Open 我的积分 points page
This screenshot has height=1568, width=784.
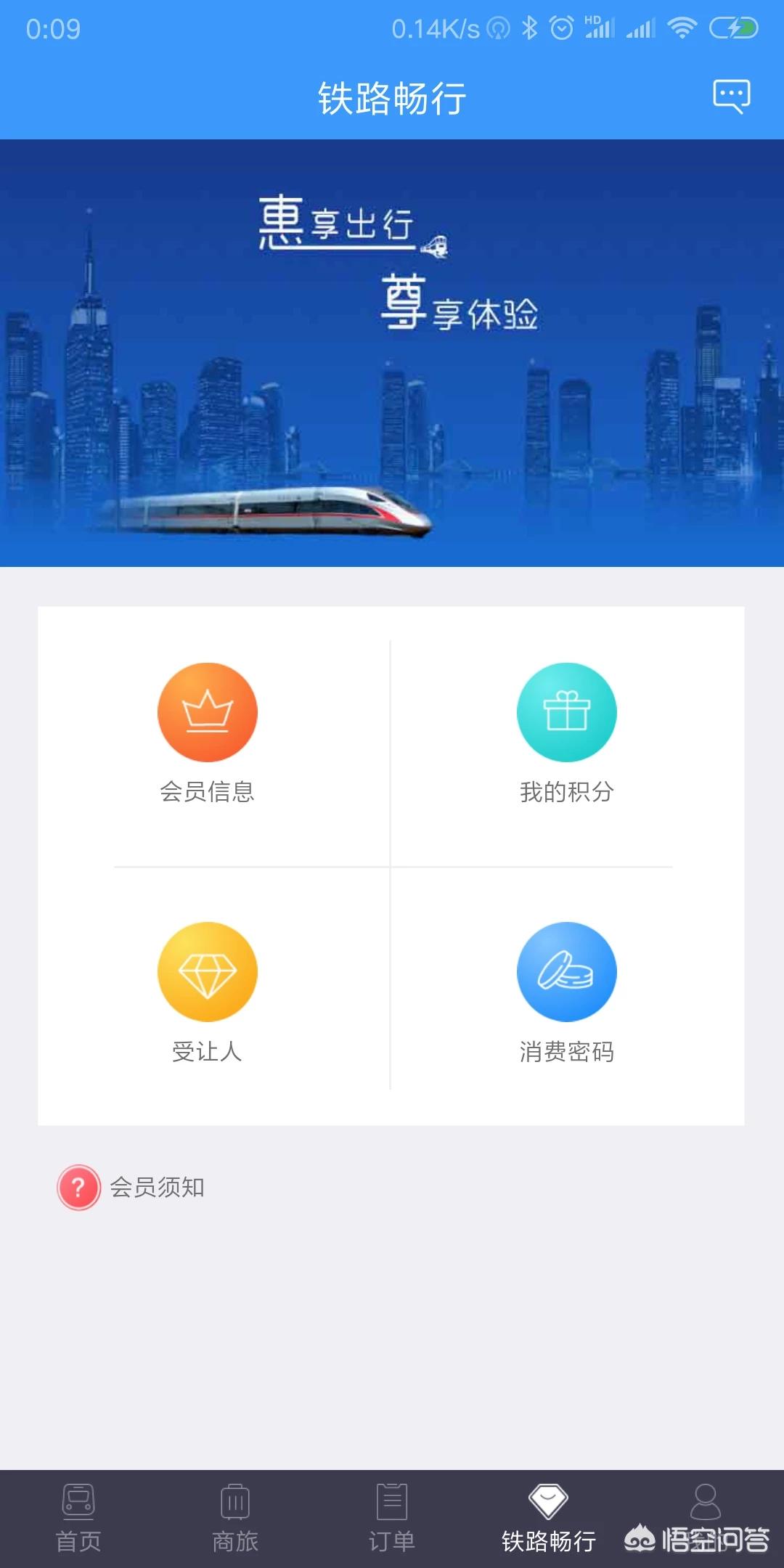[567, 734]
